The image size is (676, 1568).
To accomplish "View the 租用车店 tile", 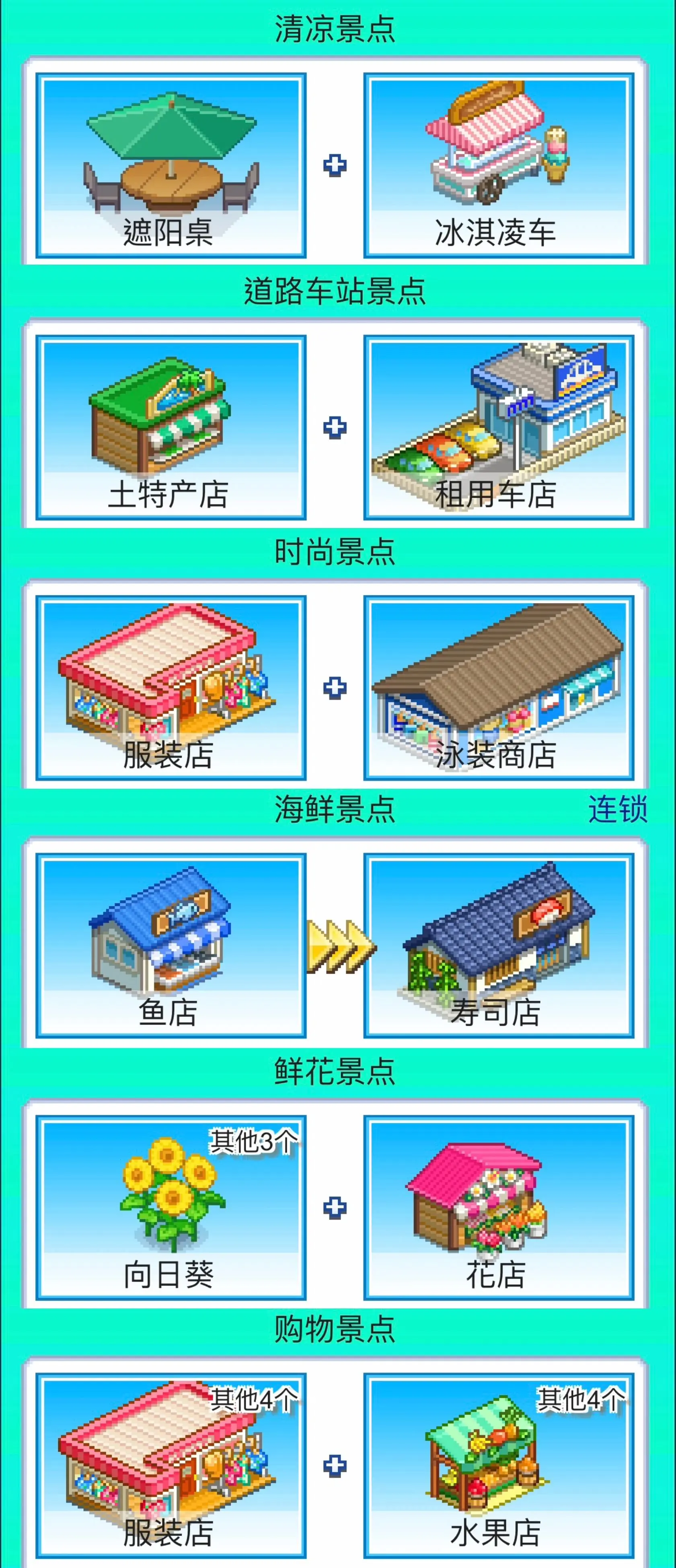I will click(498, 427).
